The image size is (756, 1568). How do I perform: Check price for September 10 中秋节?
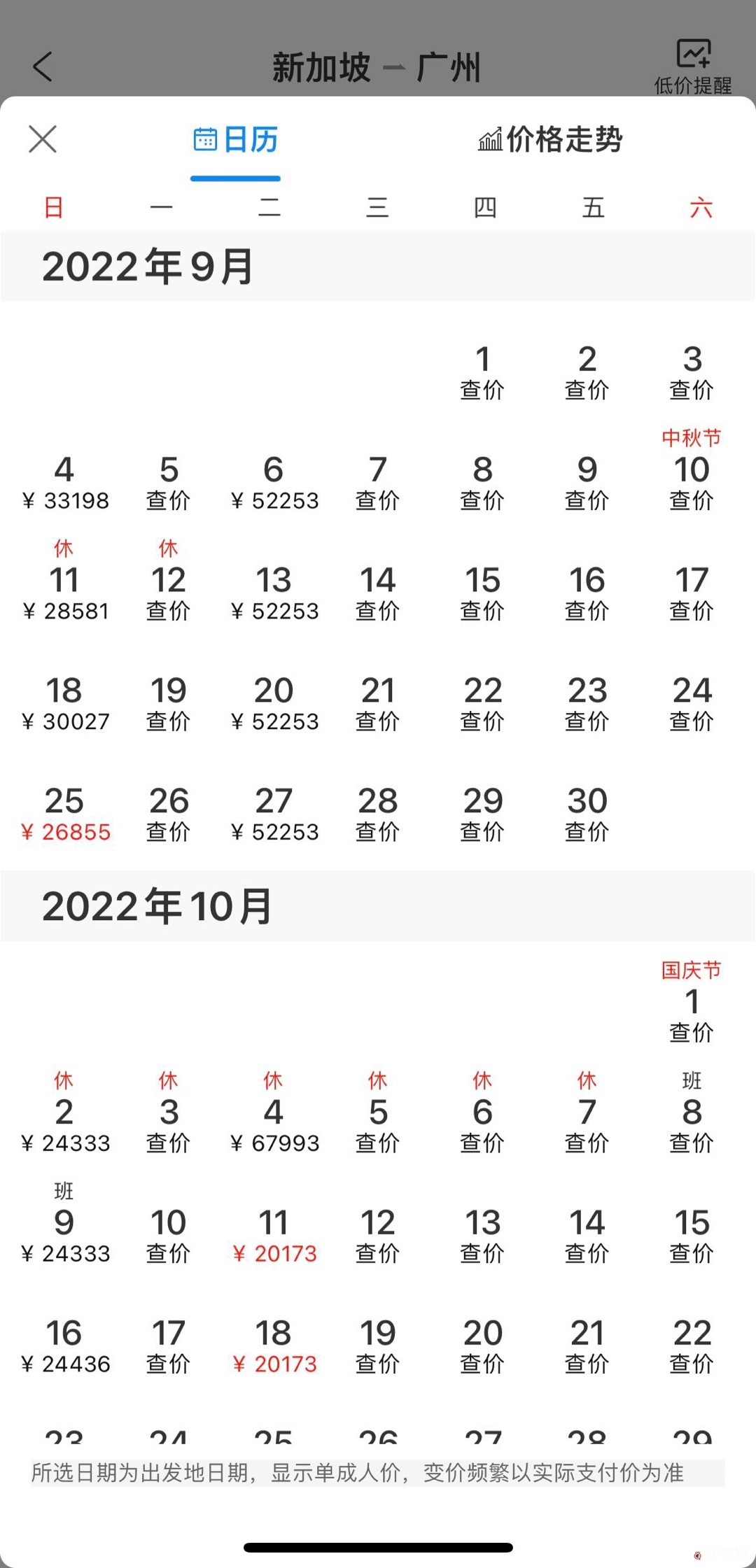coord(692,470)
